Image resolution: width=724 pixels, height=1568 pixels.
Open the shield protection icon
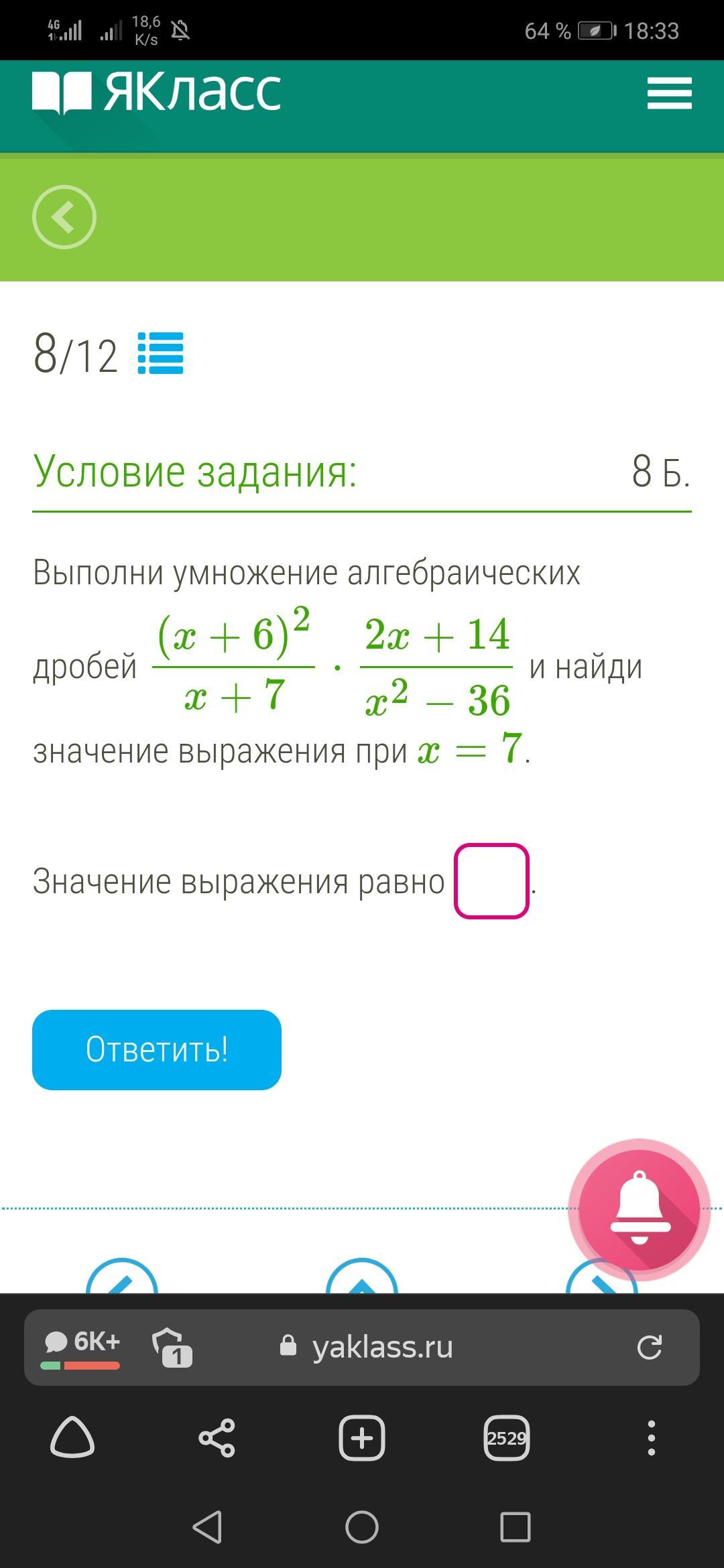pyautogui.click(x=171, y=1347)
